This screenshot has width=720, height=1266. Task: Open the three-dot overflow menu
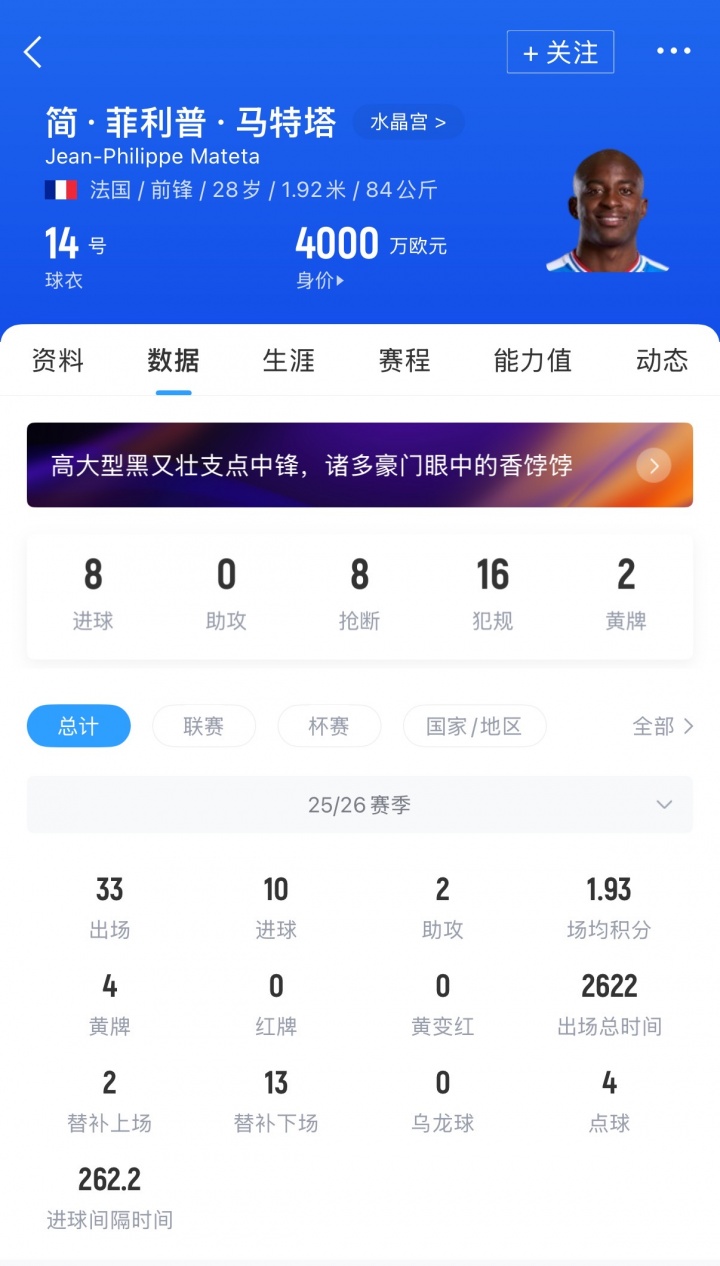coord(673,52)
